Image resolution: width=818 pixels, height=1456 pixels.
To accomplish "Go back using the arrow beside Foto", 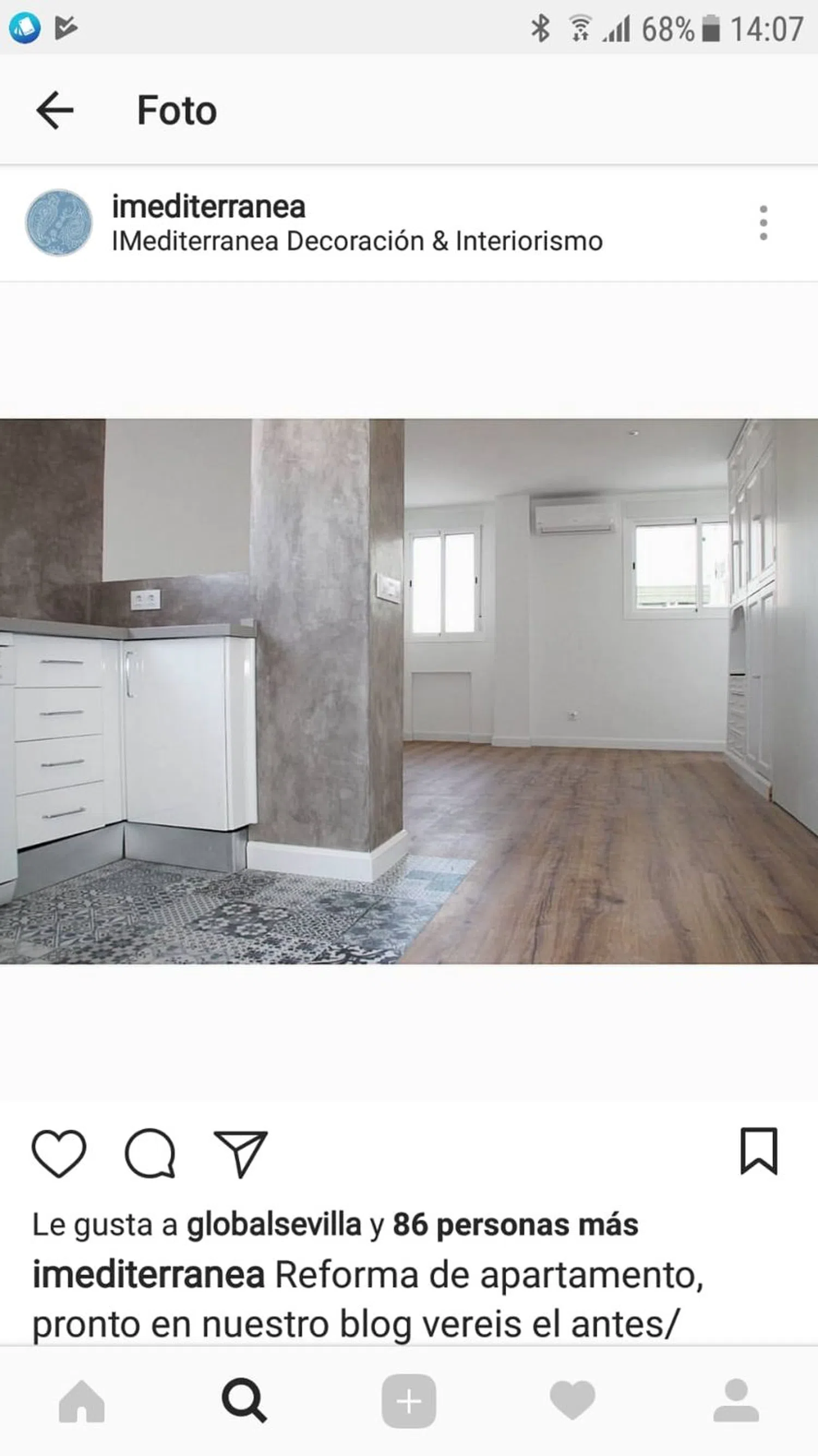I will point(55,110).
